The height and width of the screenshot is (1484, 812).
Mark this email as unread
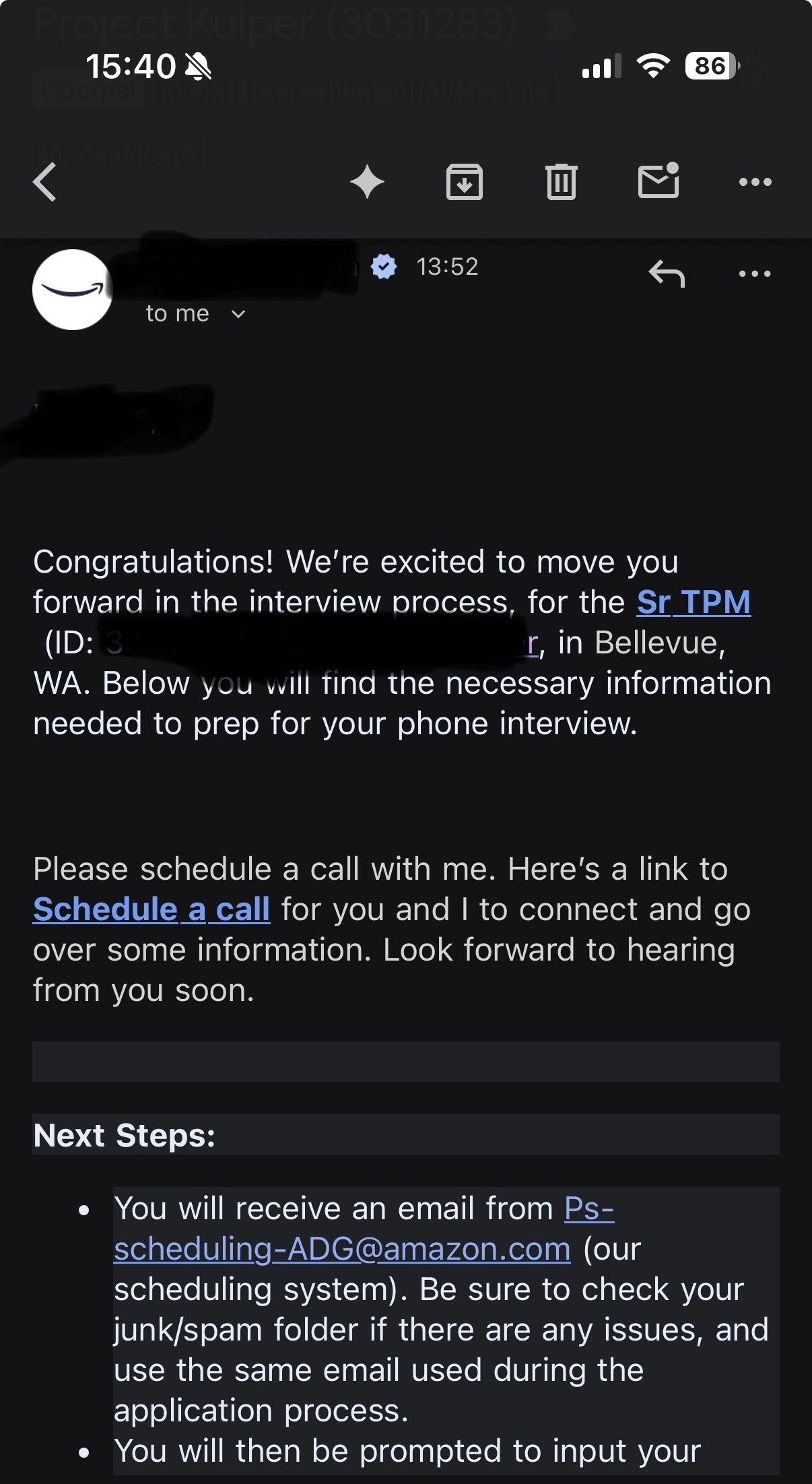658,181
